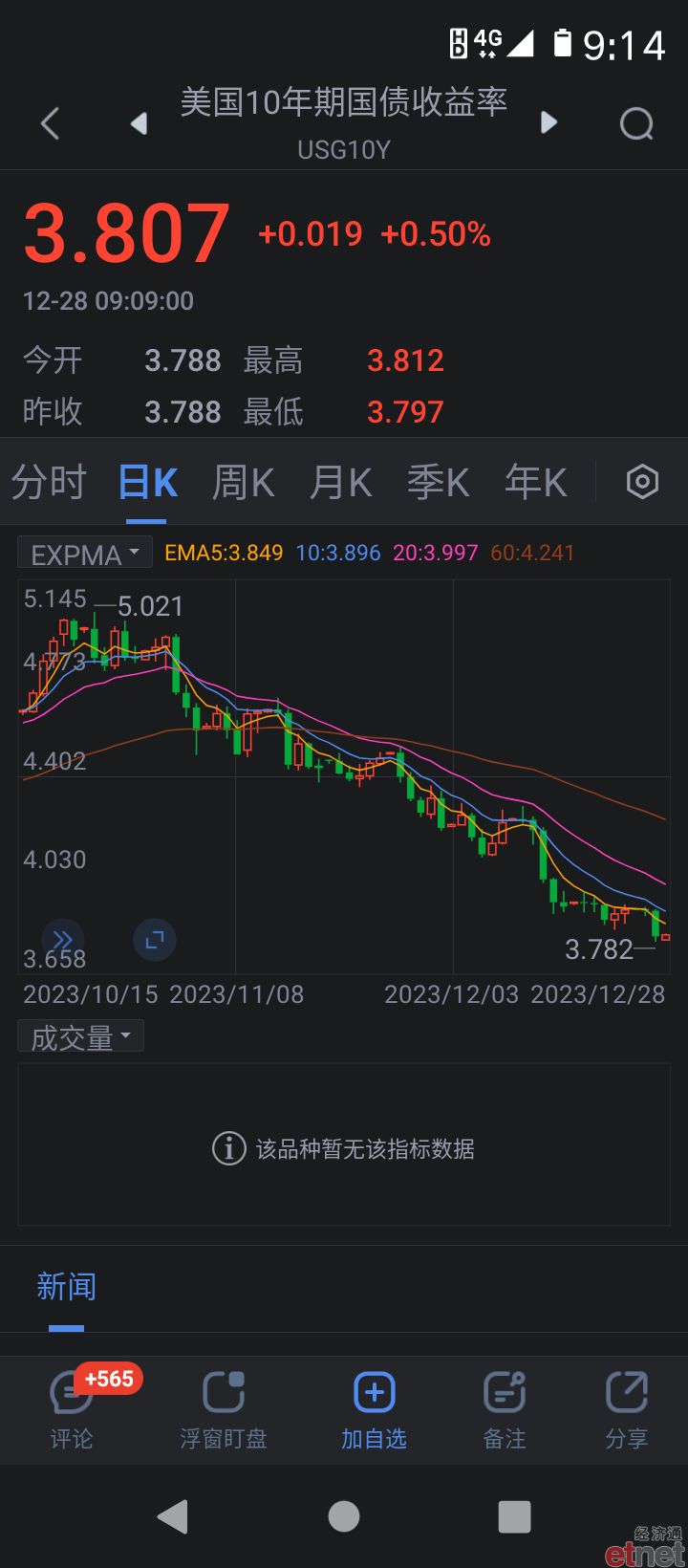Switch to the previous security with left triangle
This screenshot has height=1568, width=688.
[x=140, y=123]
